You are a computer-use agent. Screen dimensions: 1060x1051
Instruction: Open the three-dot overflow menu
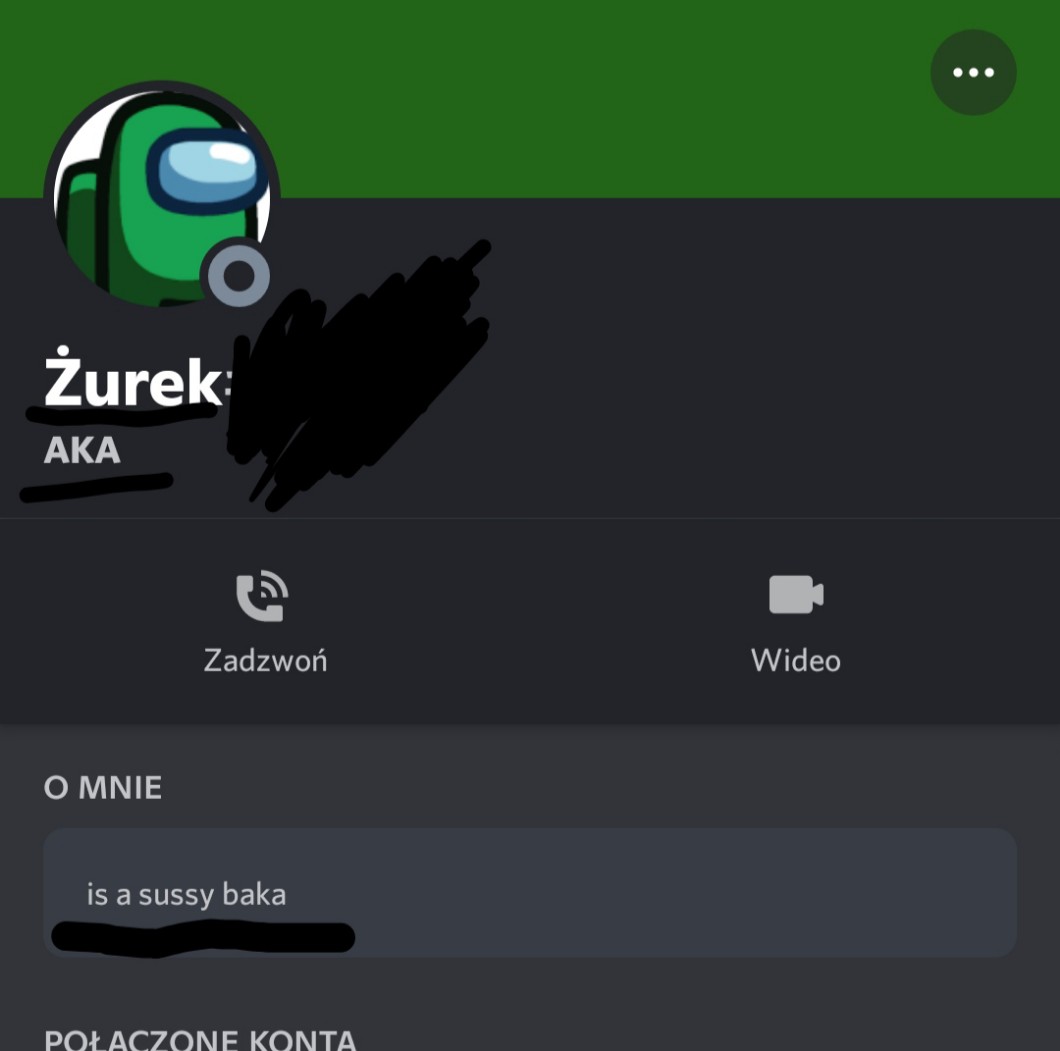[973, 72]
